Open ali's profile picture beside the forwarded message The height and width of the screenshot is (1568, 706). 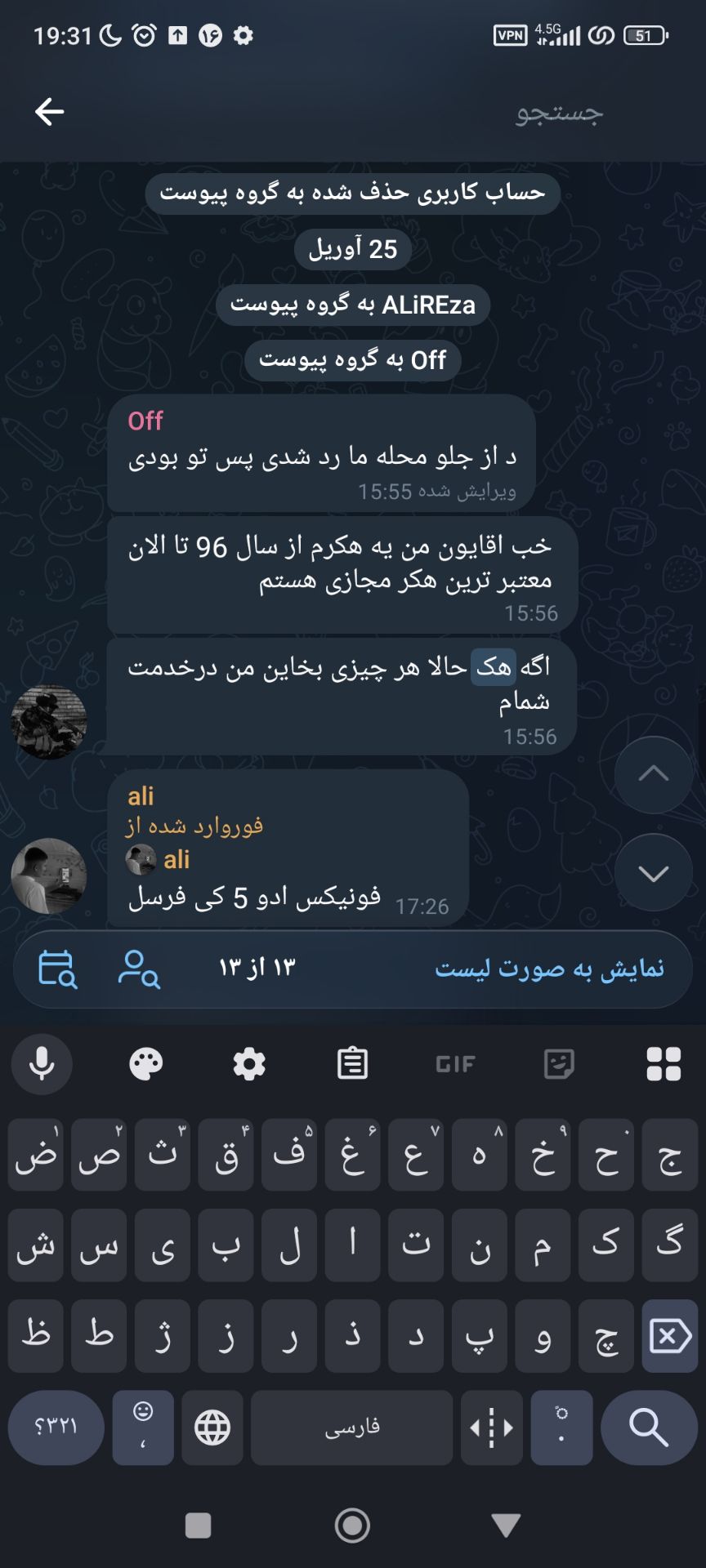[x=49, y=875]
